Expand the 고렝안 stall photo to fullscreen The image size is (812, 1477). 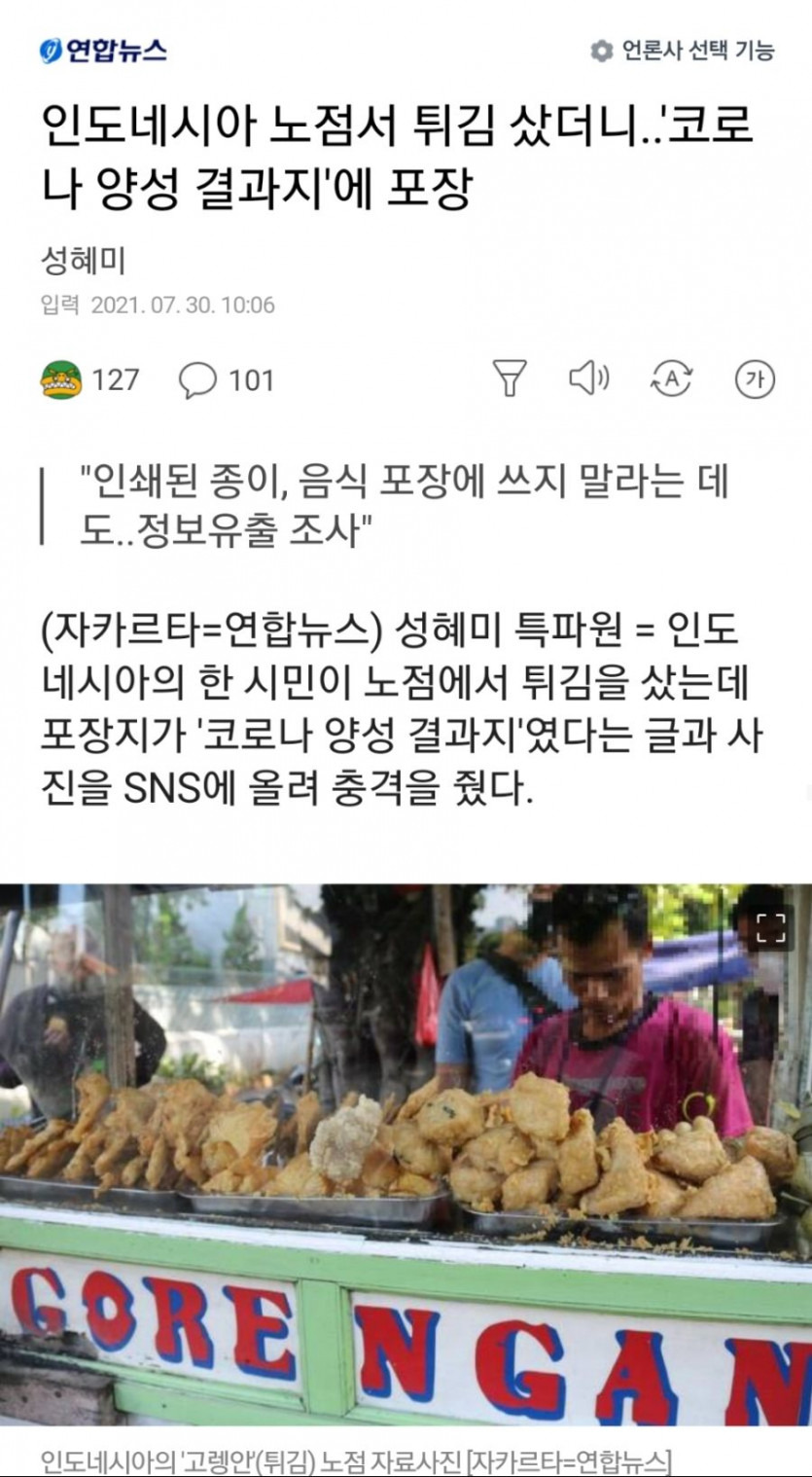tap(770, 927)
